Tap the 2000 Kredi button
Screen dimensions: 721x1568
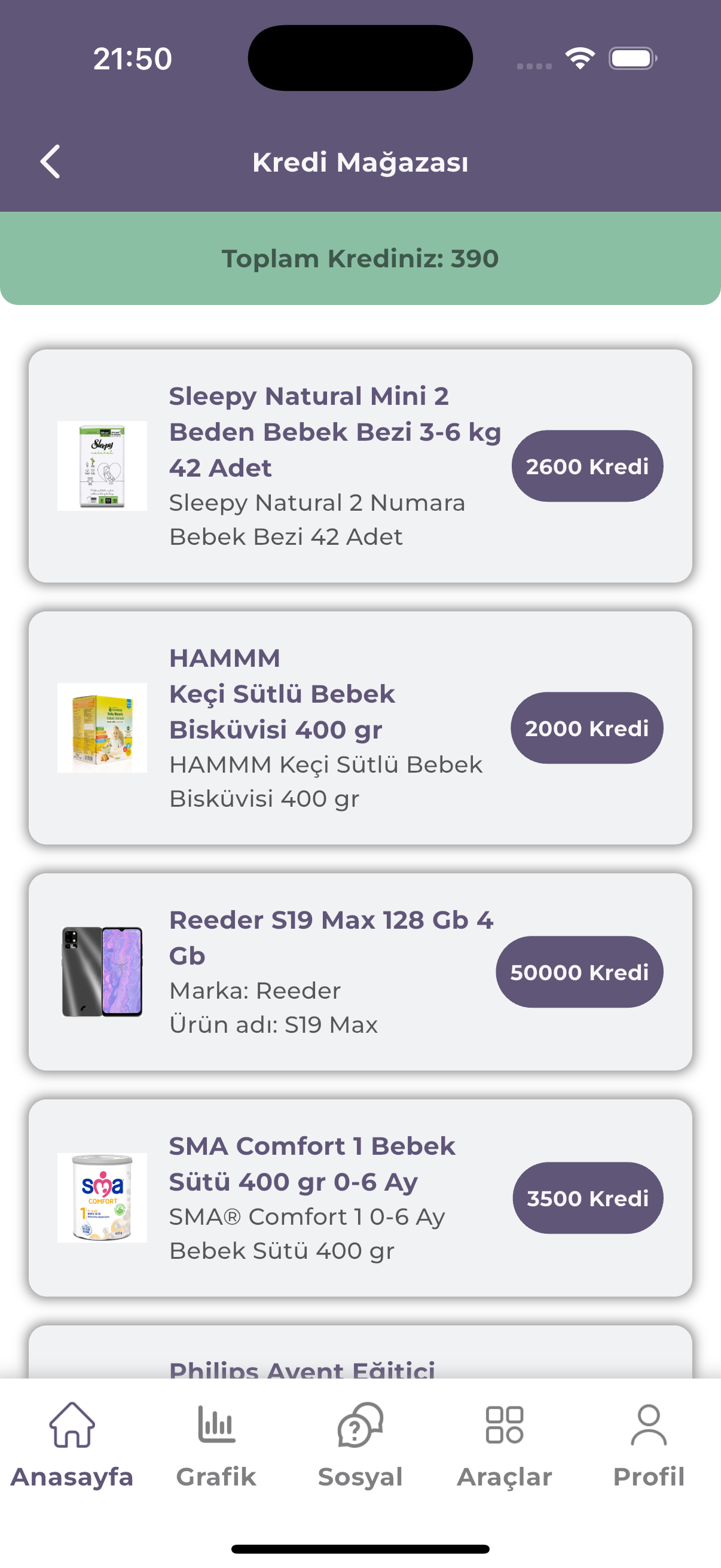586,728
